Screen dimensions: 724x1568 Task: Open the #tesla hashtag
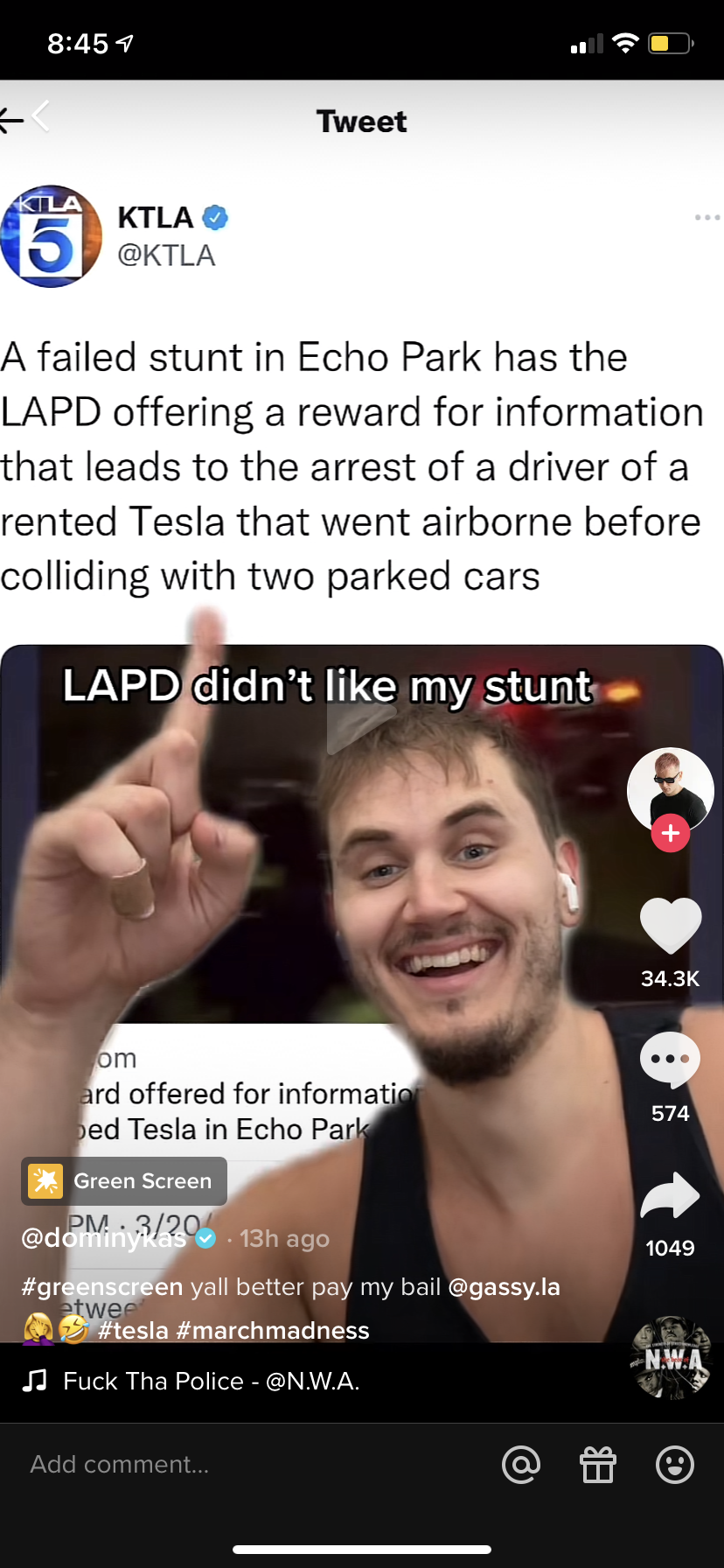[133, 1331]
